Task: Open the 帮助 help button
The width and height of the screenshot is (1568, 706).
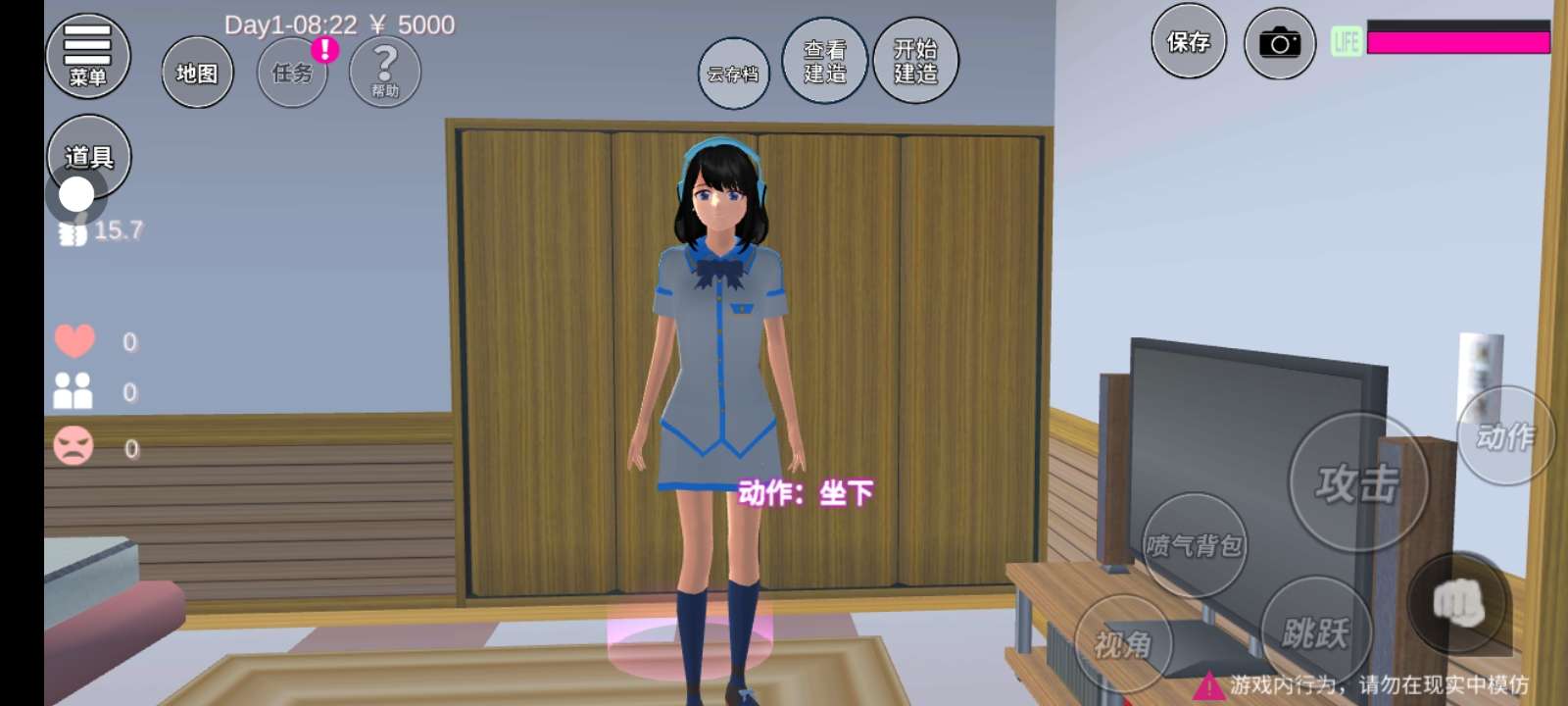Action: tap(385, 72)
